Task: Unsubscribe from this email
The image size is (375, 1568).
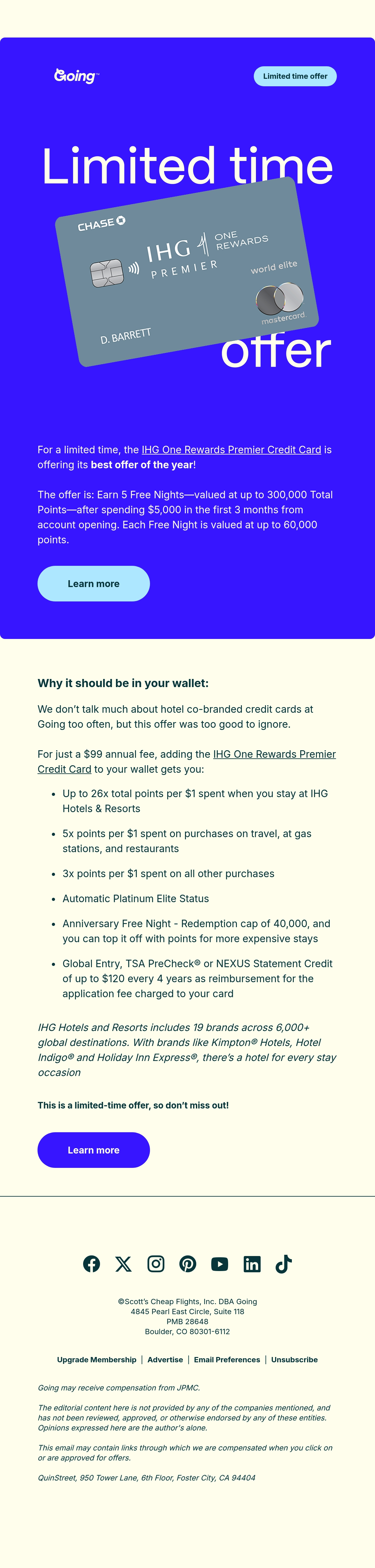Action: pyautogui.click(x=295, y=1359)
